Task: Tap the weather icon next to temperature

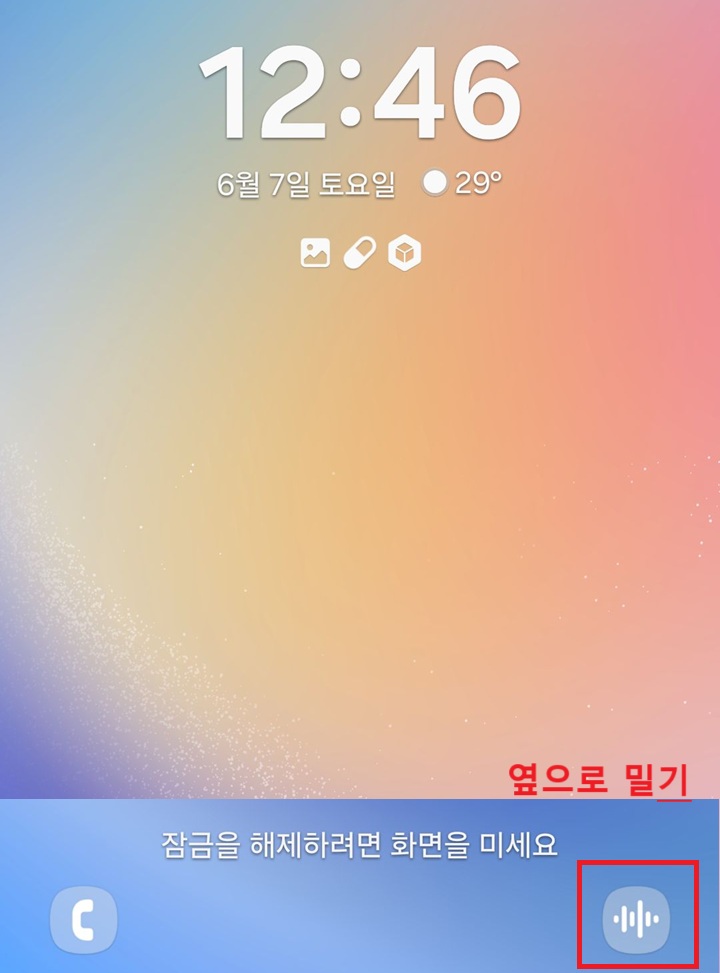Action: click(x=434, y=182)
